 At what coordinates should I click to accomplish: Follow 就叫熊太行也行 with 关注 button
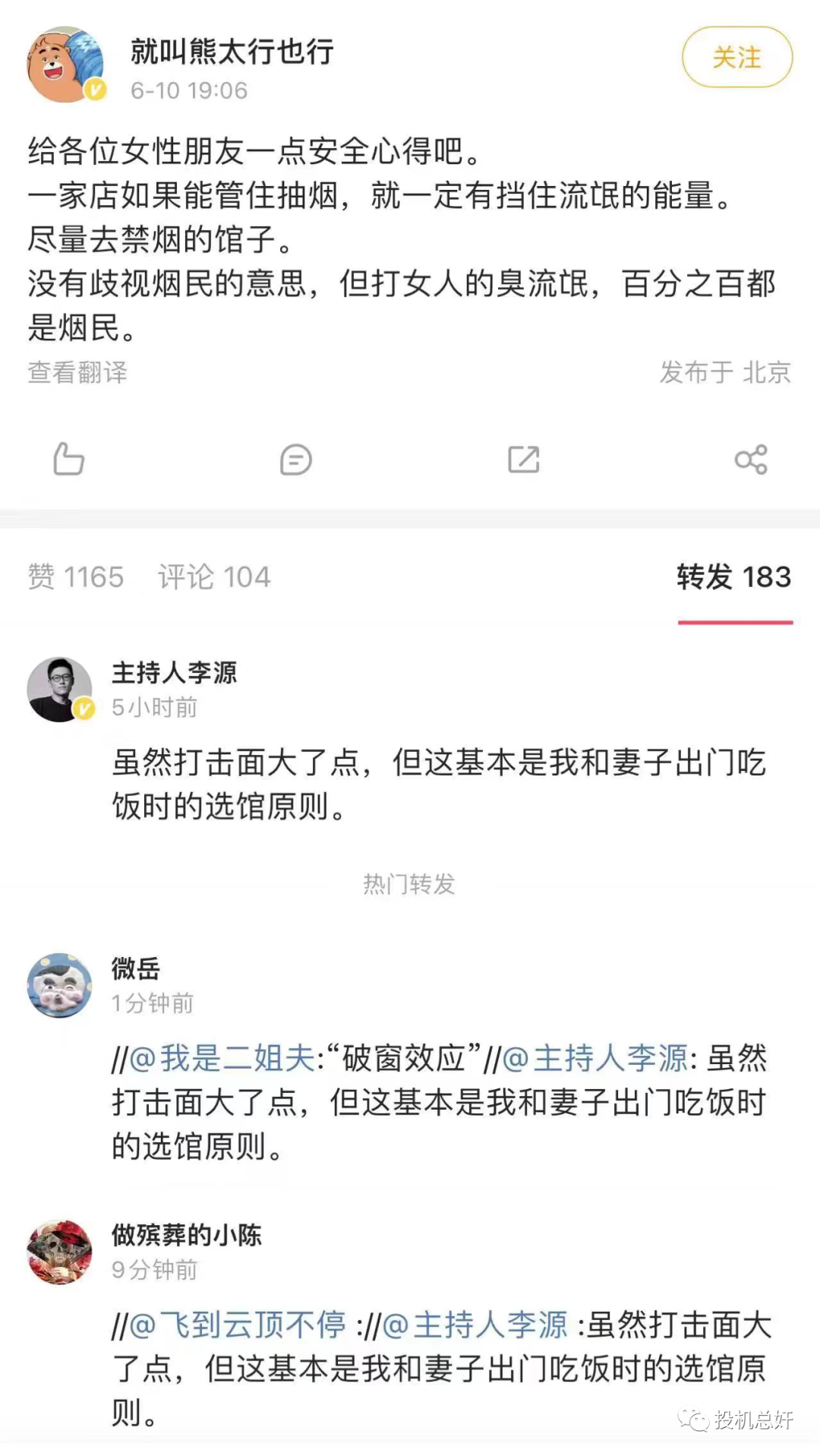(x=736, y=58)
